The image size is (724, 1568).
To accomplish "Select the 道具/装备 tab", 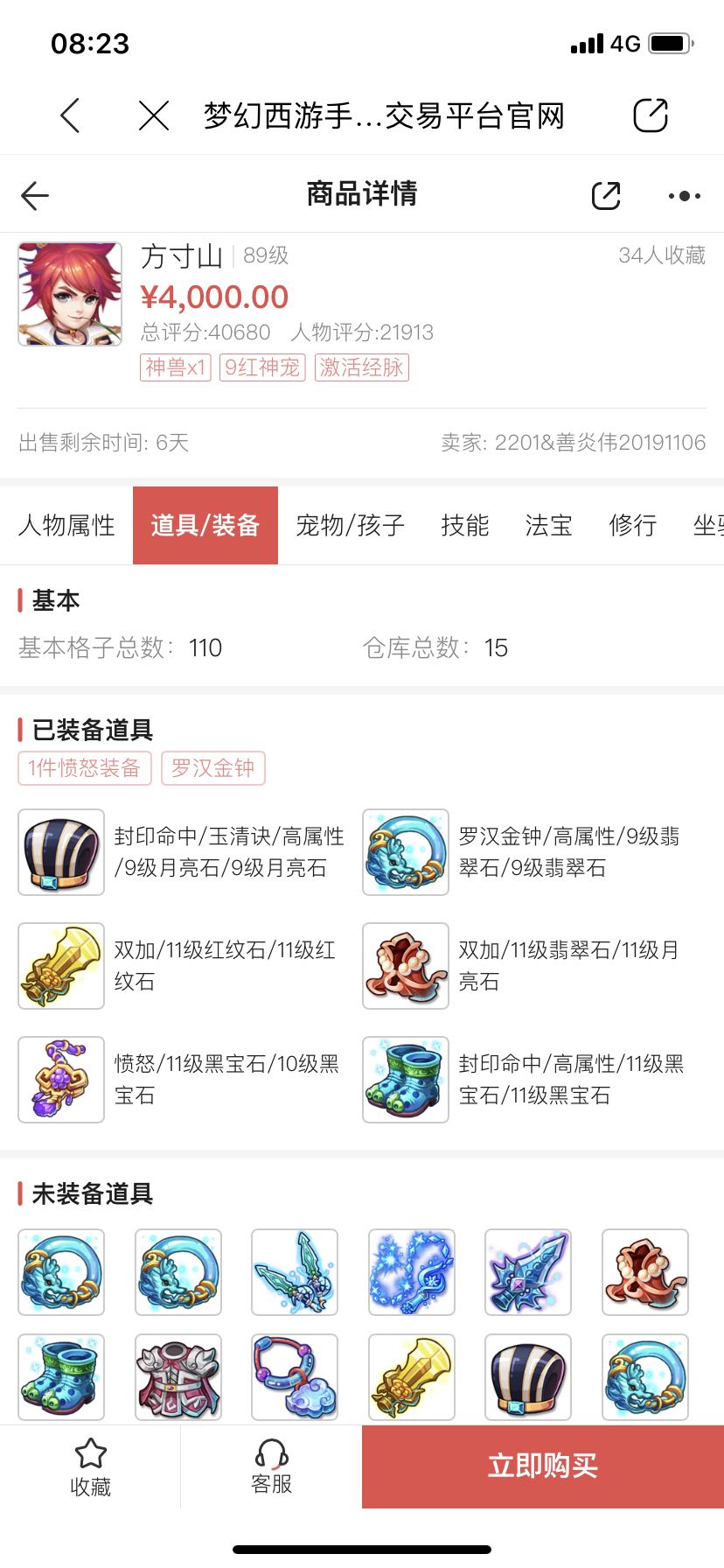I will point(205,525).
